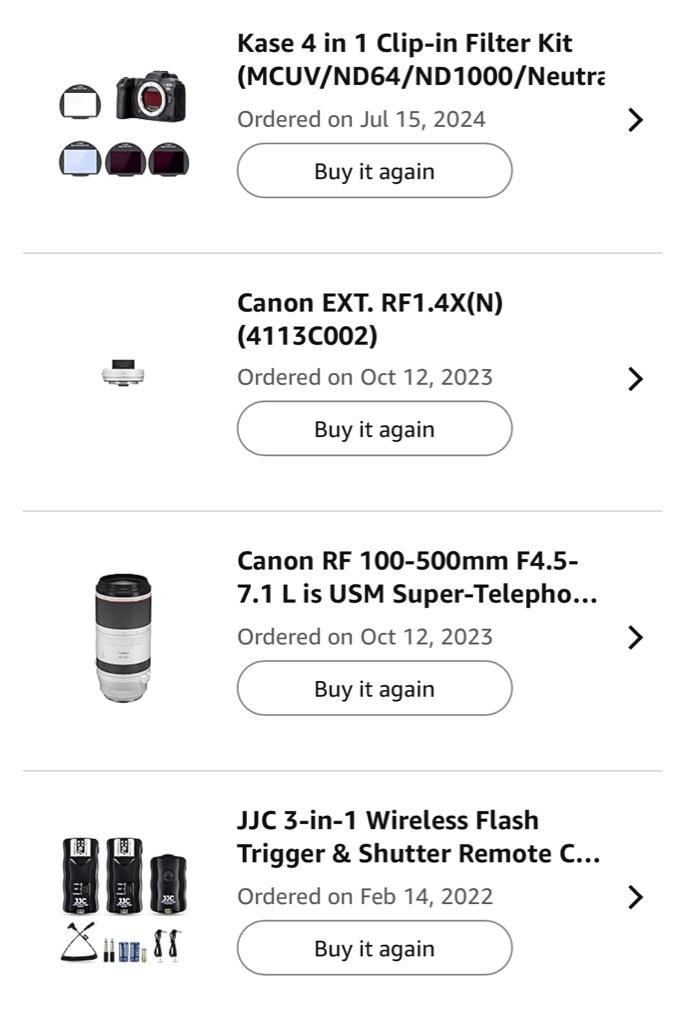The width and height of the screenshot is (686, 1024).
Task: Open order details for Kase Filter Kit
Action: click(635, 121)
